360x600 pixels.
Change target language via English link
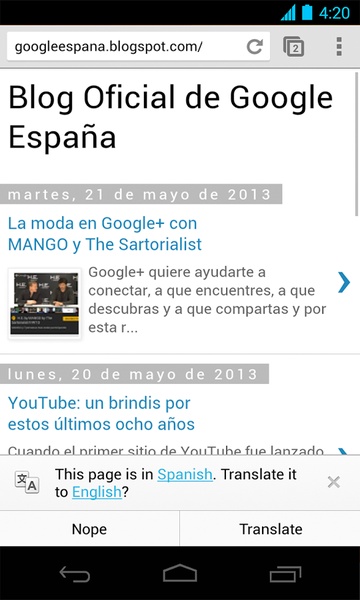click(97, 492)
